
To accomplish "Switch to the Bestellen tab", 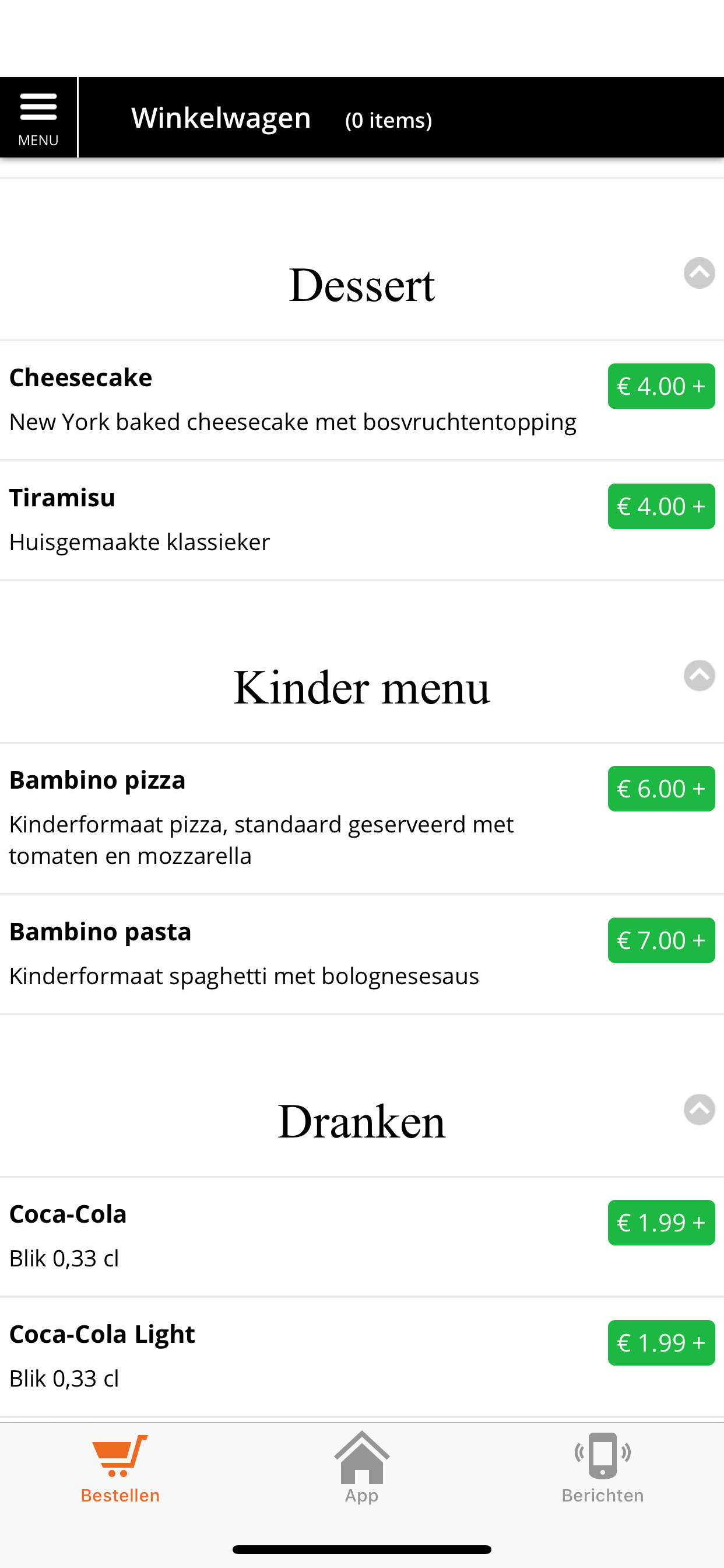I will [121, 1468].
